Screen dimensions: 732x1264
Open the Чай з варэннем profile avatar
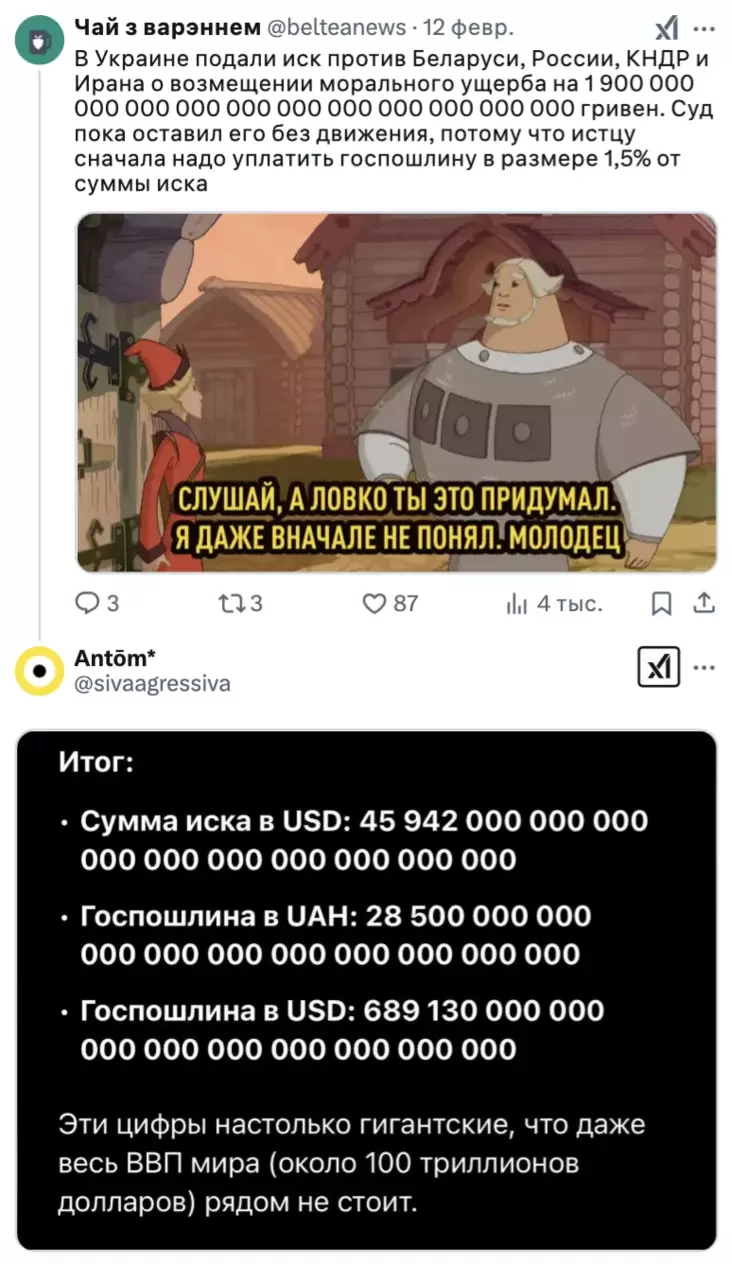pyautogui.click(x=39, y=40)
